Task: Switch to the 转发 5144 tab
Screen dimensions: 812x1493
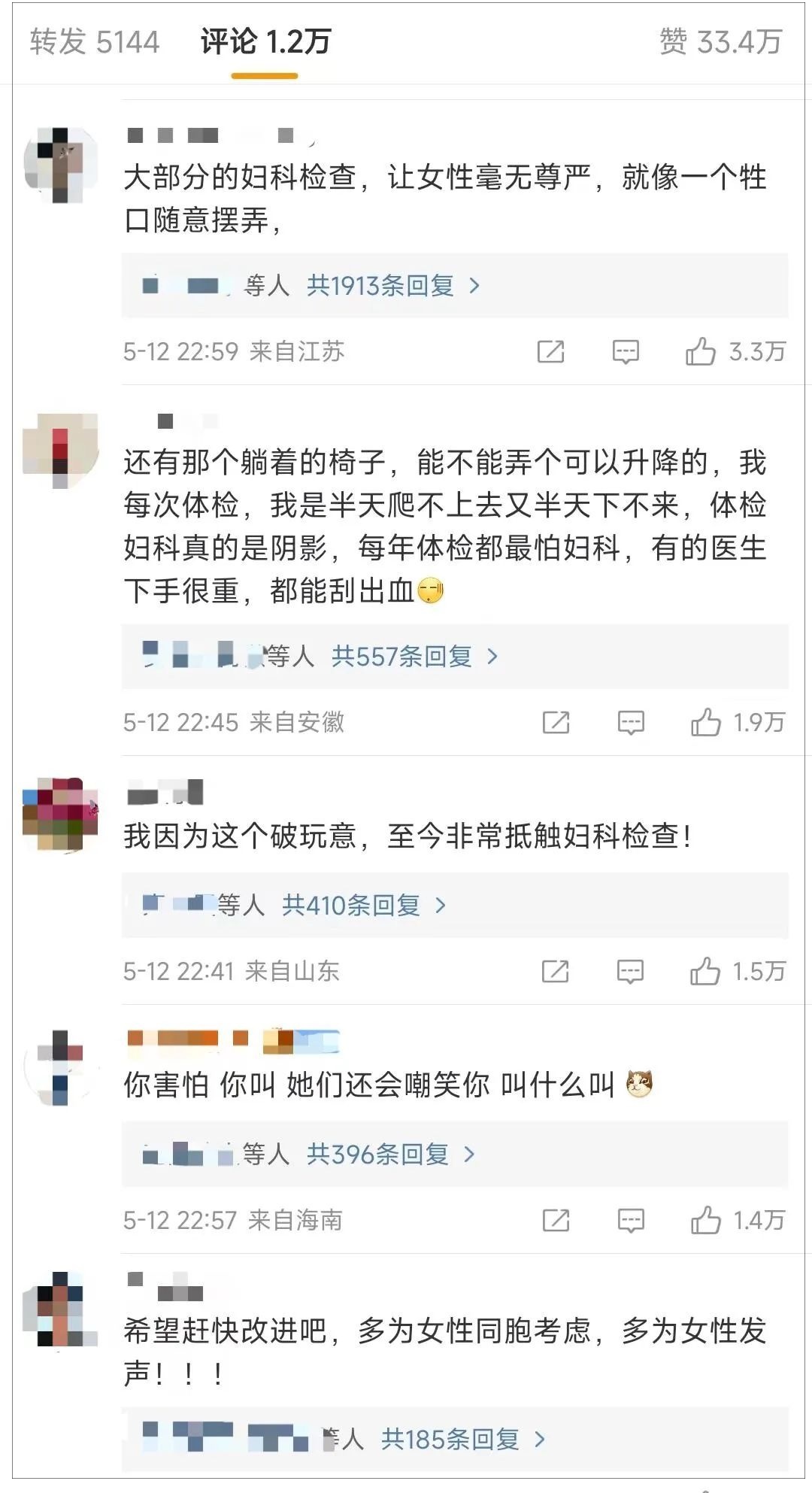Action: click(x=95, y=42)
